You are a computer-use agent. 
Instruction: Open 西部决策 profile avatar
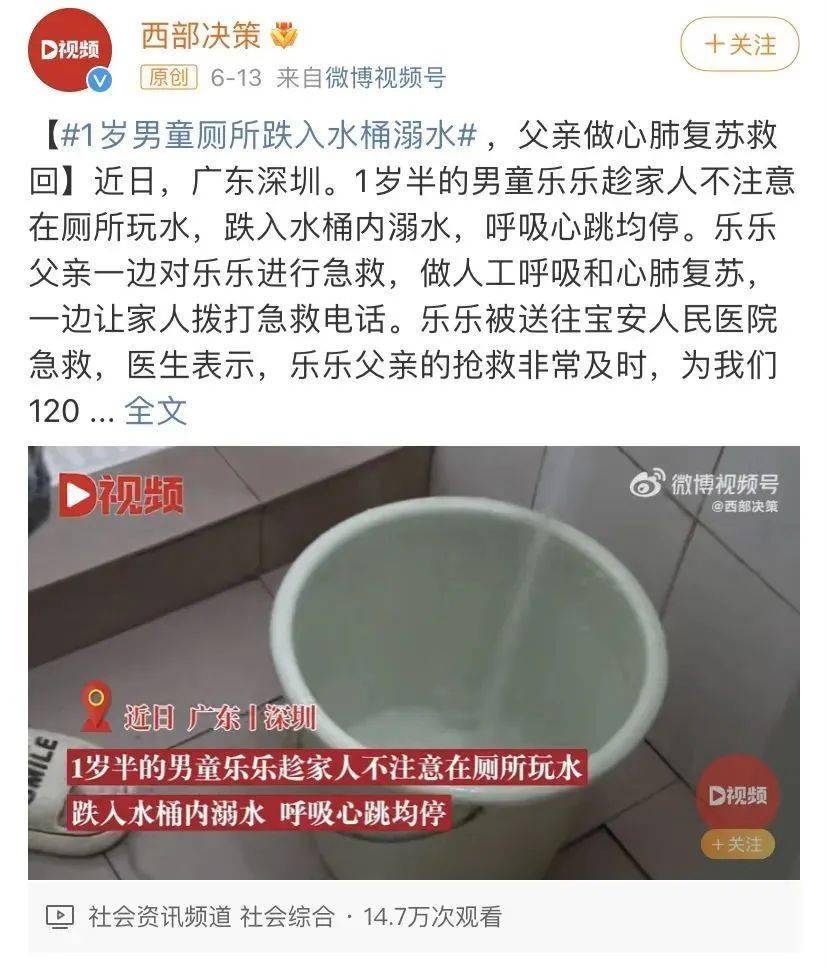[x=68, y=51]
